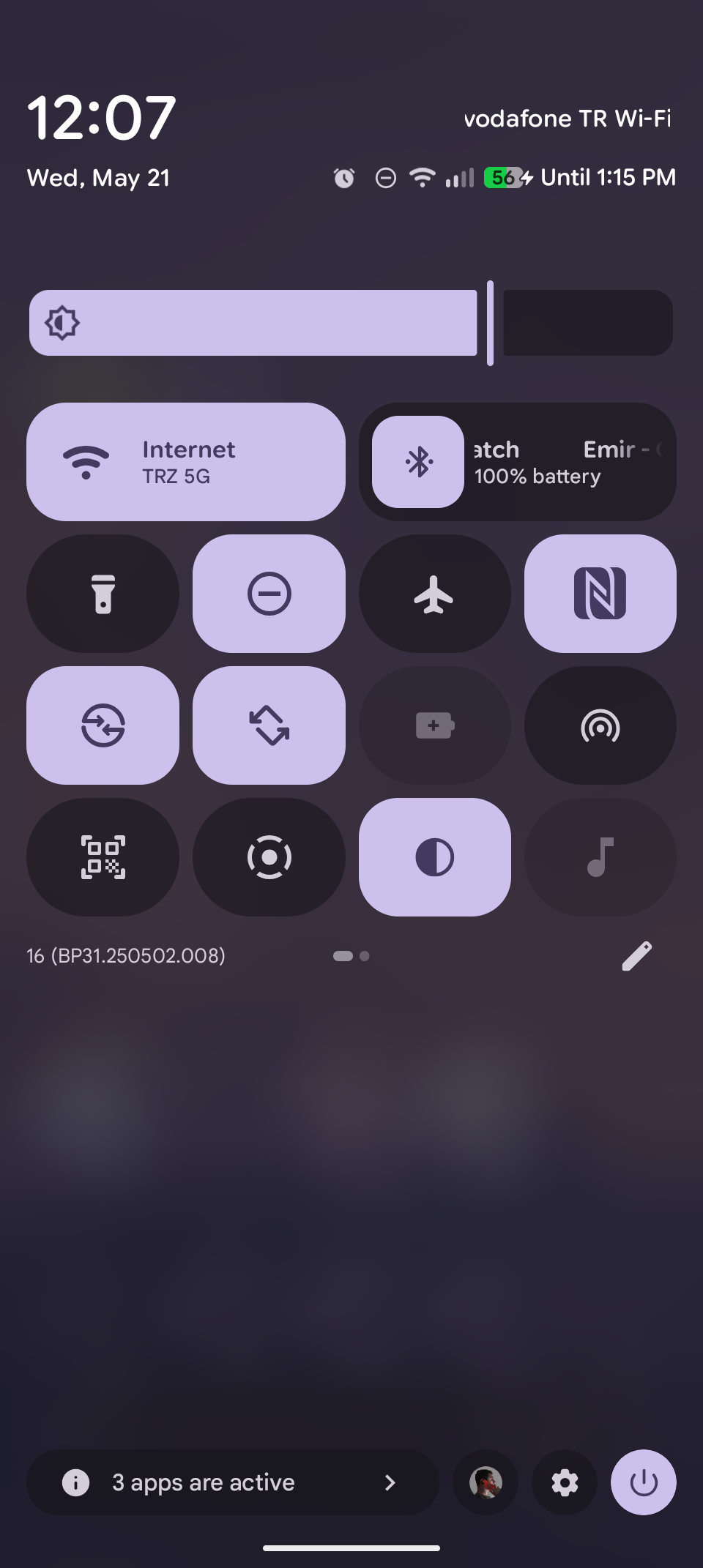Open the user profile switcher
The height and width of the screenshot is (1568, 703).
486,1482
